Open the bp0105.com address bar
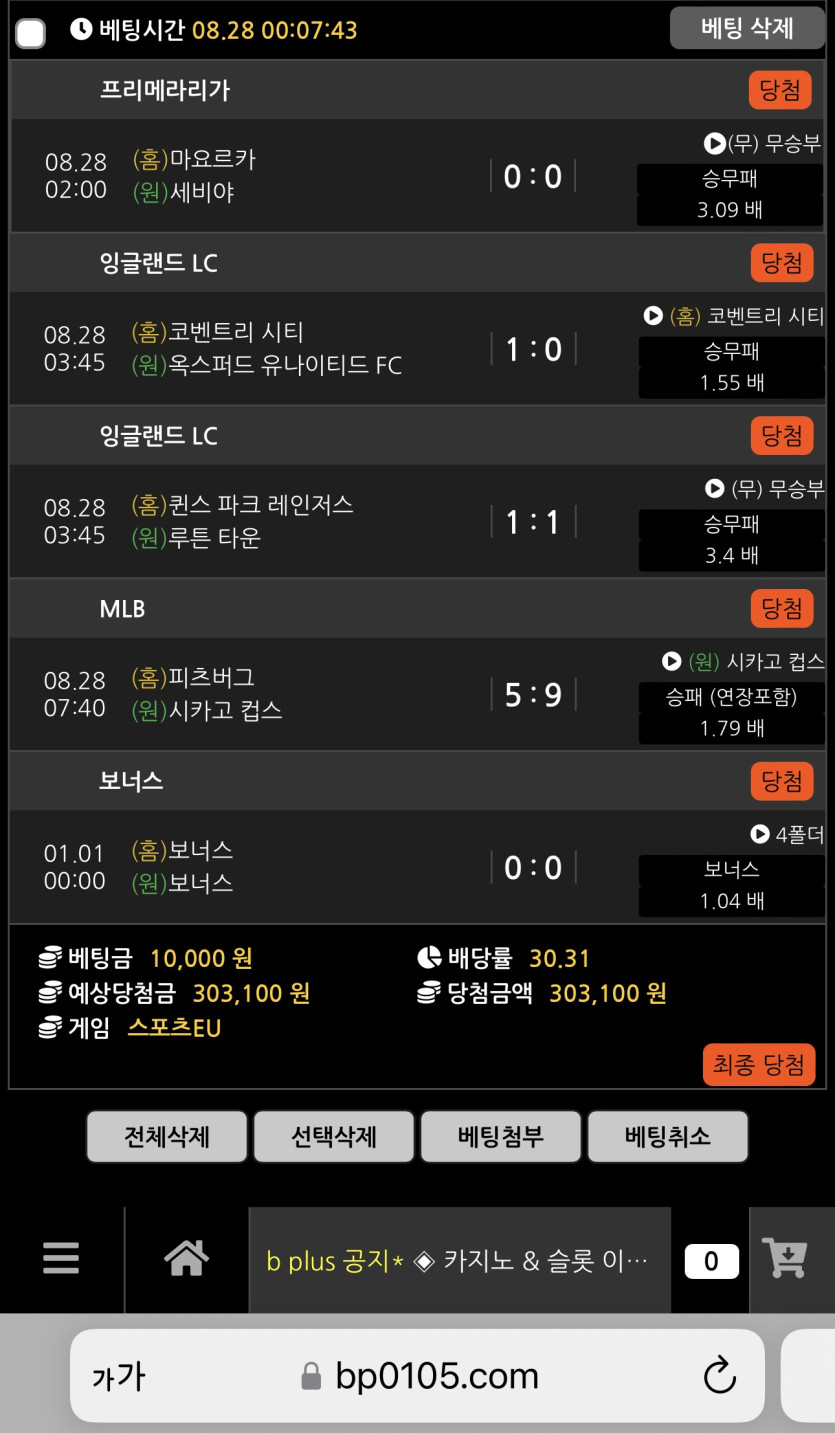The width and height of the screenshot is (835, 1433). click(437, 1377)
